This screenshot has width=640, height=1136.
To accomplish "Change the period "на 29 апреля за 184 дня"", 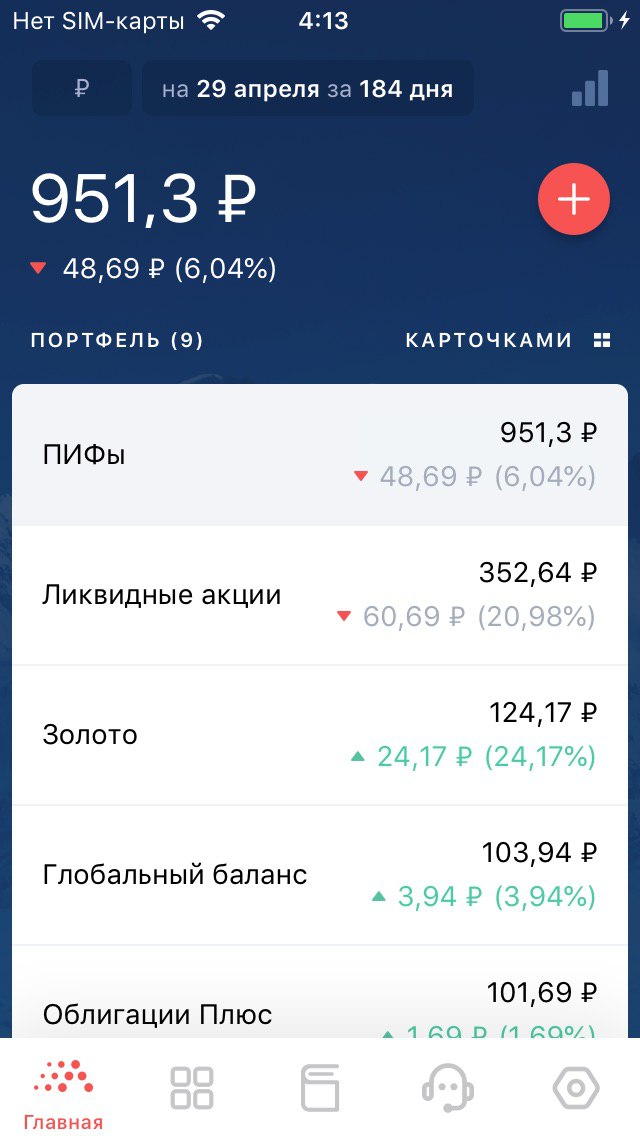I will coord(307,89).
